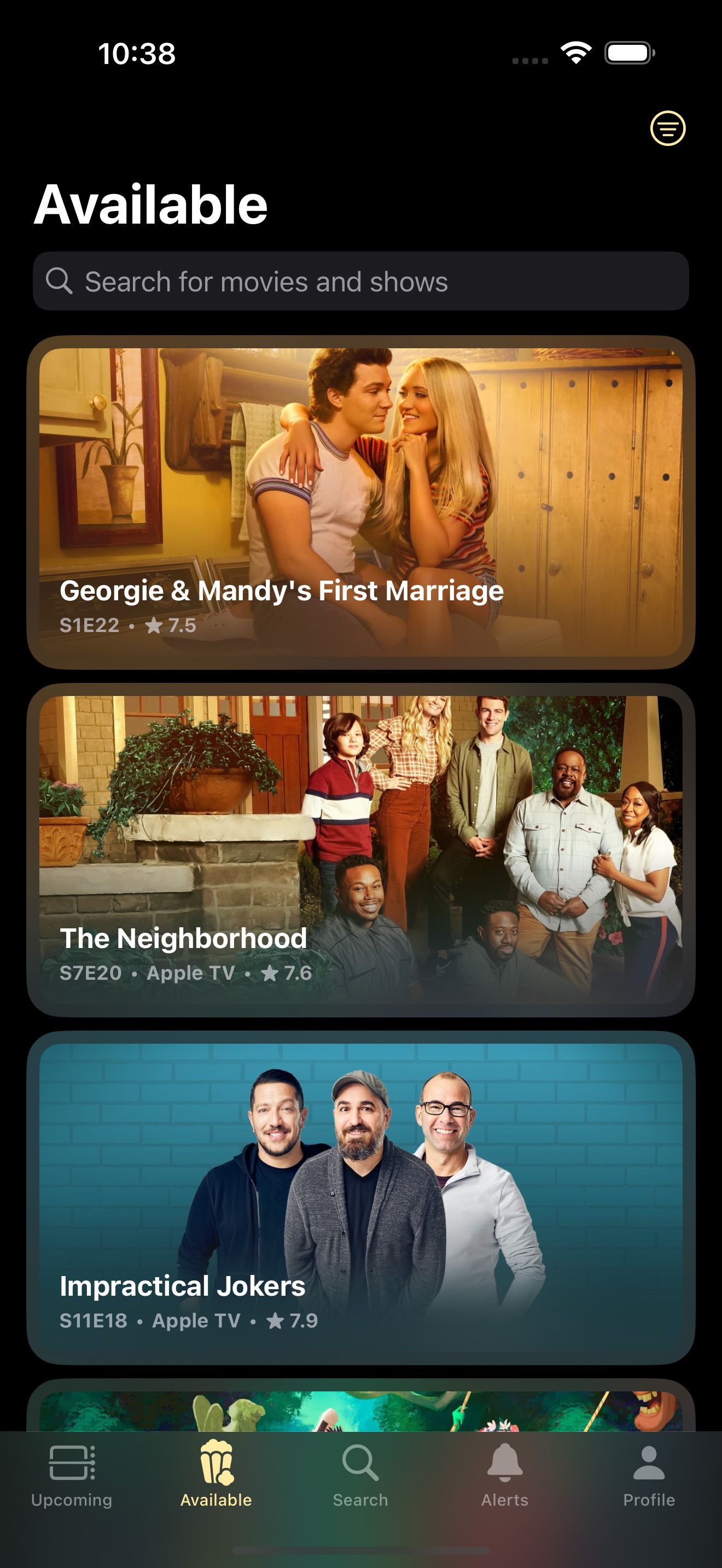Open the filter options icon

click(667, 128)
